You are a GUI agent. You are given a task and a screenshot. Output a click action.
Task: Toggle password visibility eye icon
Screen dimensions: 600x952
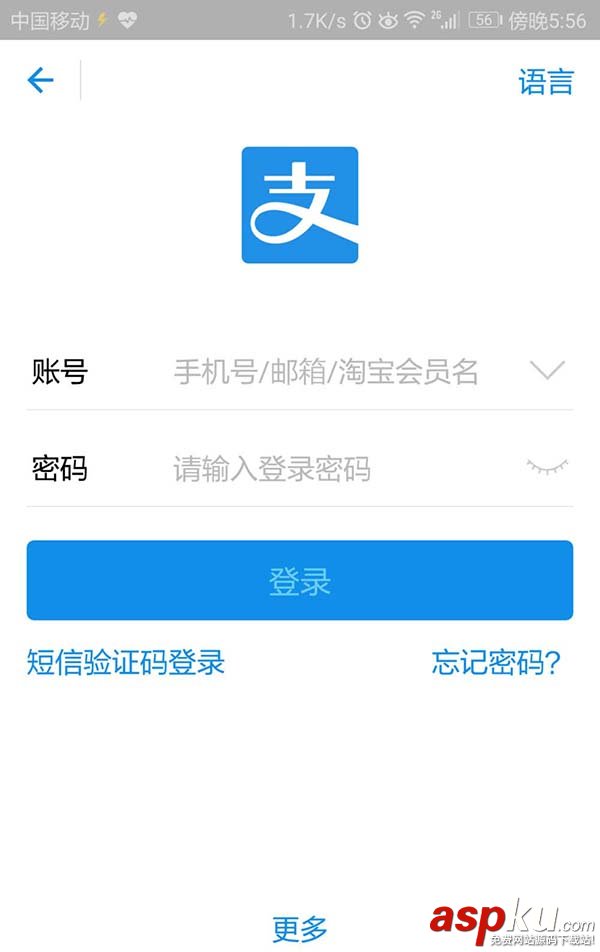tap(547, 467)
